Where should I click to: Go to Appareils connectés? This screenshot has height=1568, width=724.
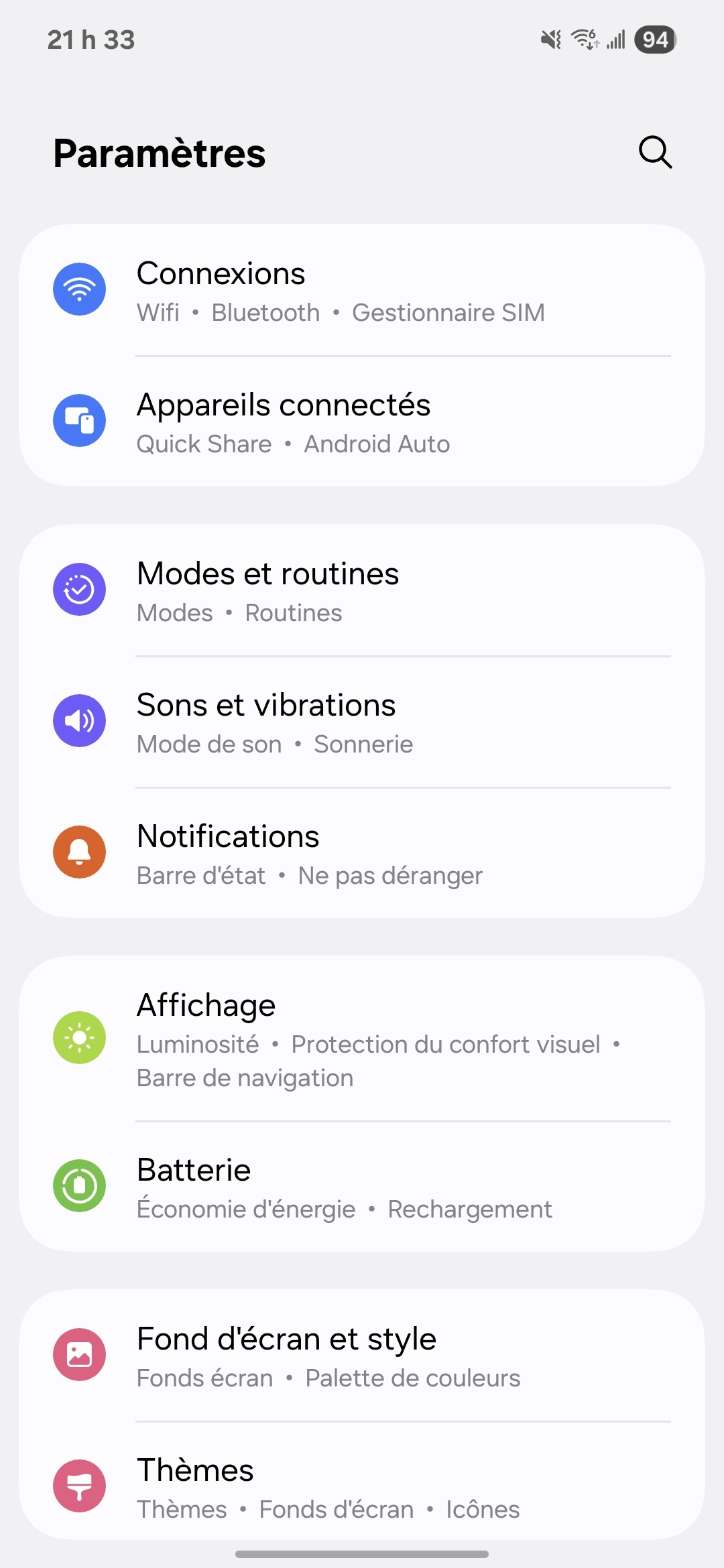pos(362,422)
